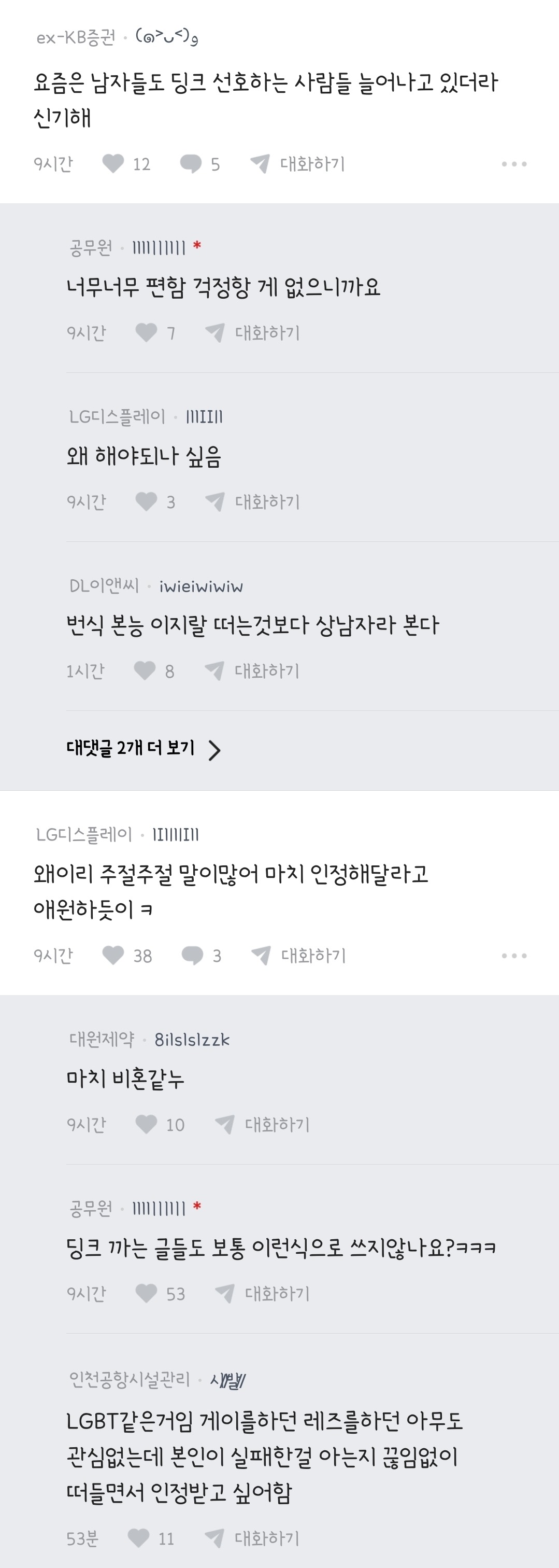Like the reply 왜 해야되나 싶음
The width and height of the screenshot is (559, 1568).
click(146, 502)
